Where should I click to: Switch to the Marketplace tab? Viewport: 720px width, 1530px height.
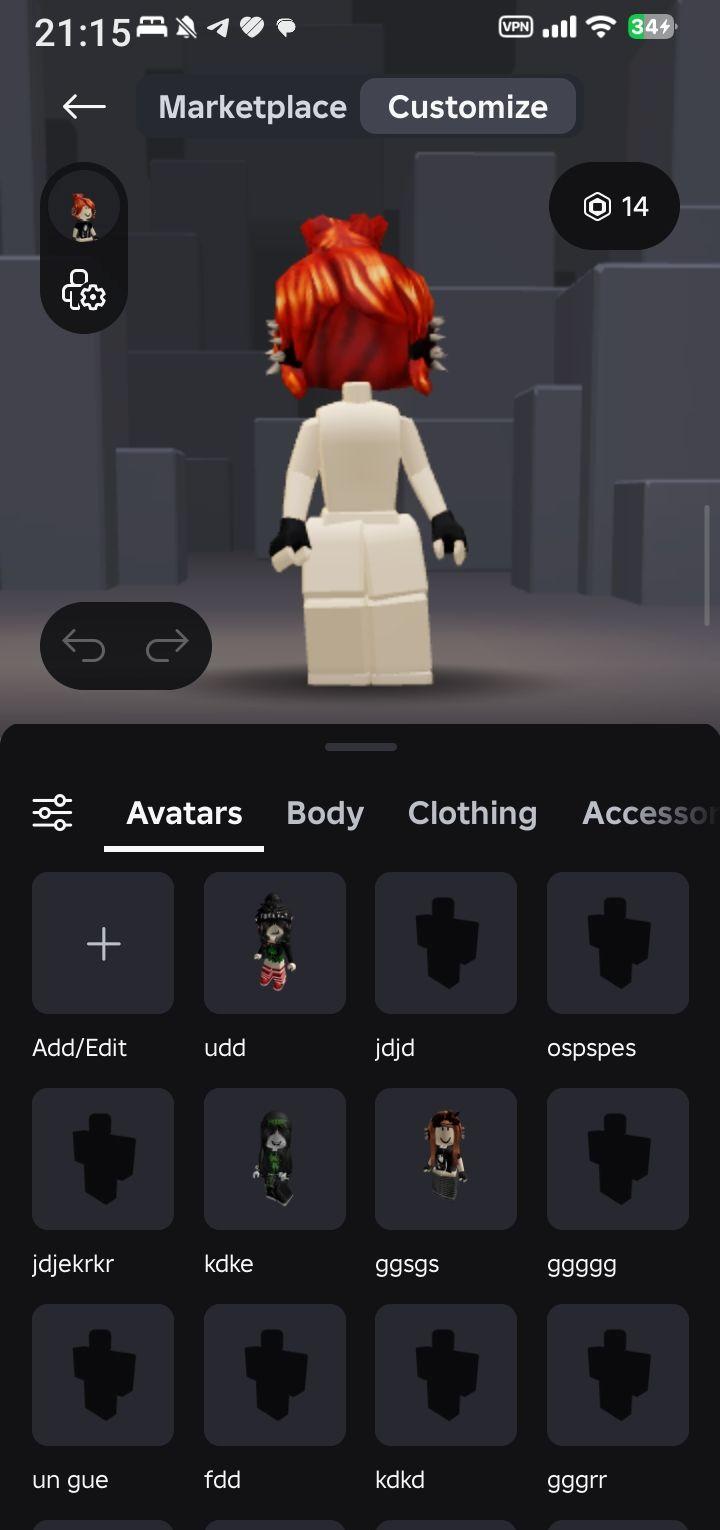tap(252, 107)
